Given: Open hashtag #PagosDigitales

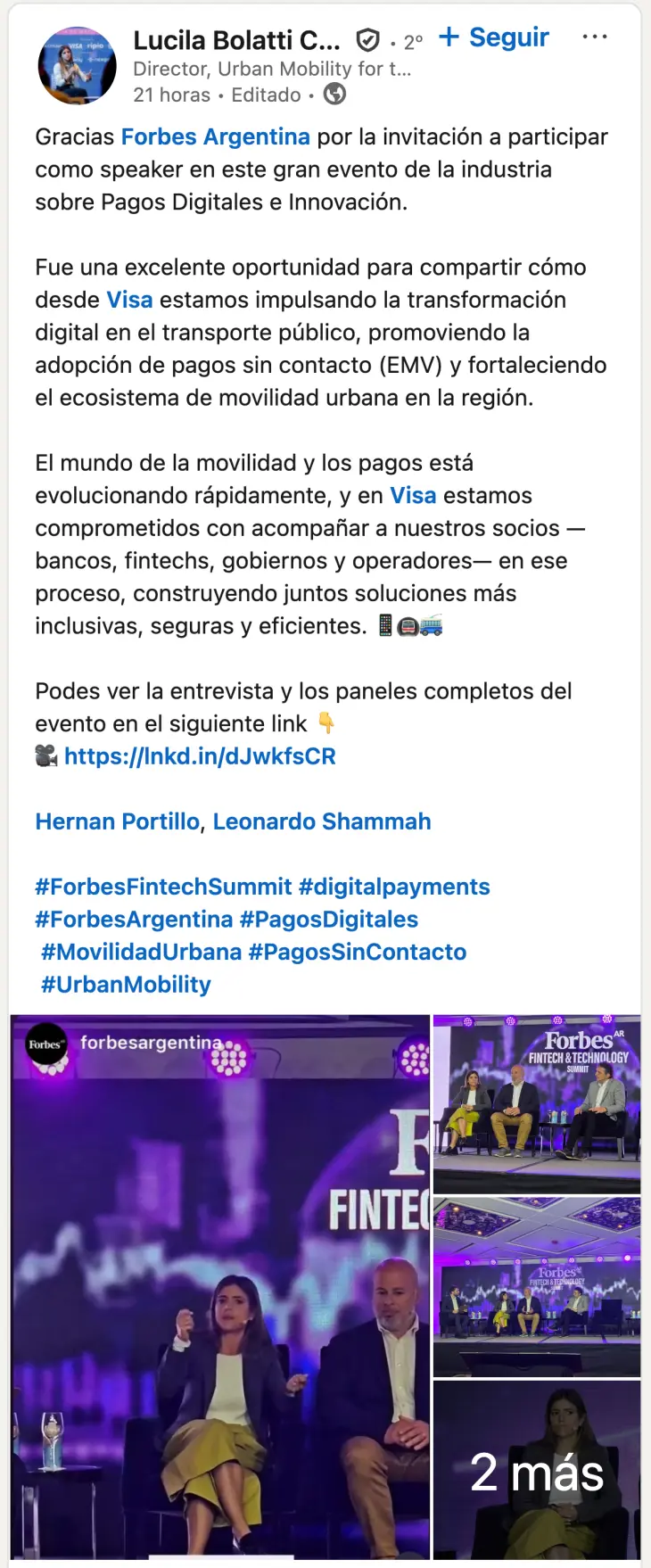Looking at the screenshot, I should point(329,920).
